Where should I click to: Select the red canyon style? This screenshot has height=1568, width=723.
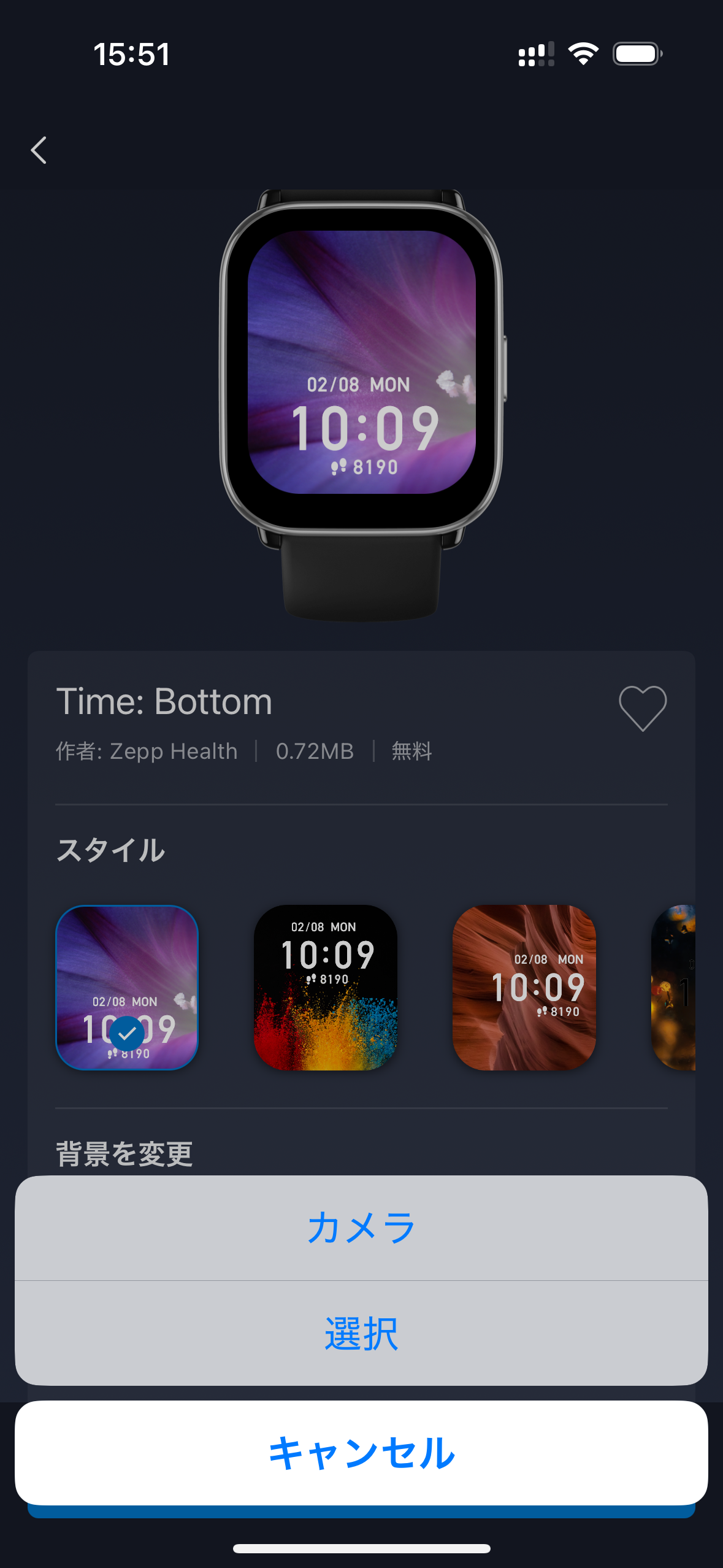coord(524,988)
